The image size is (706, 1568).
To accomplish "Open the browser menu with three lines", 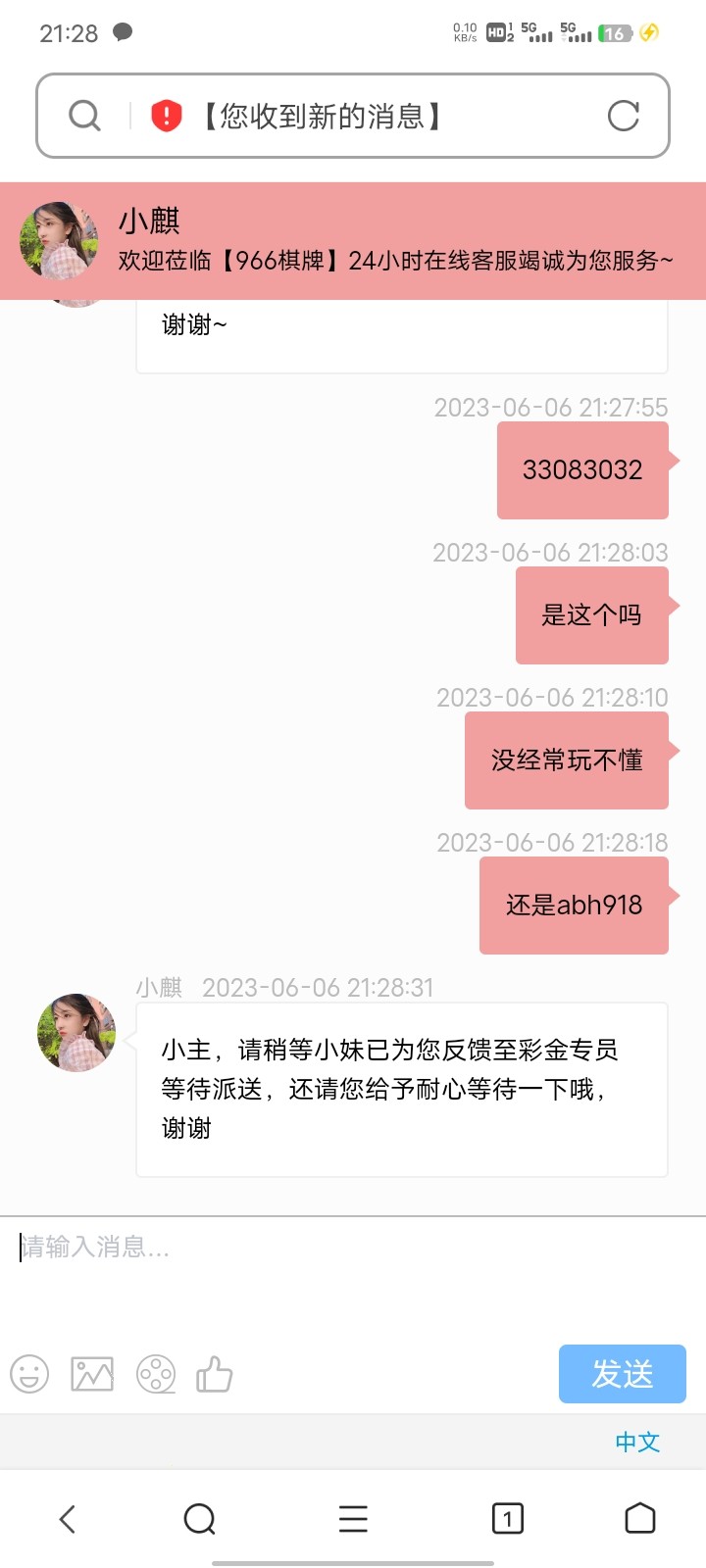I will (x=353, y=1519).
